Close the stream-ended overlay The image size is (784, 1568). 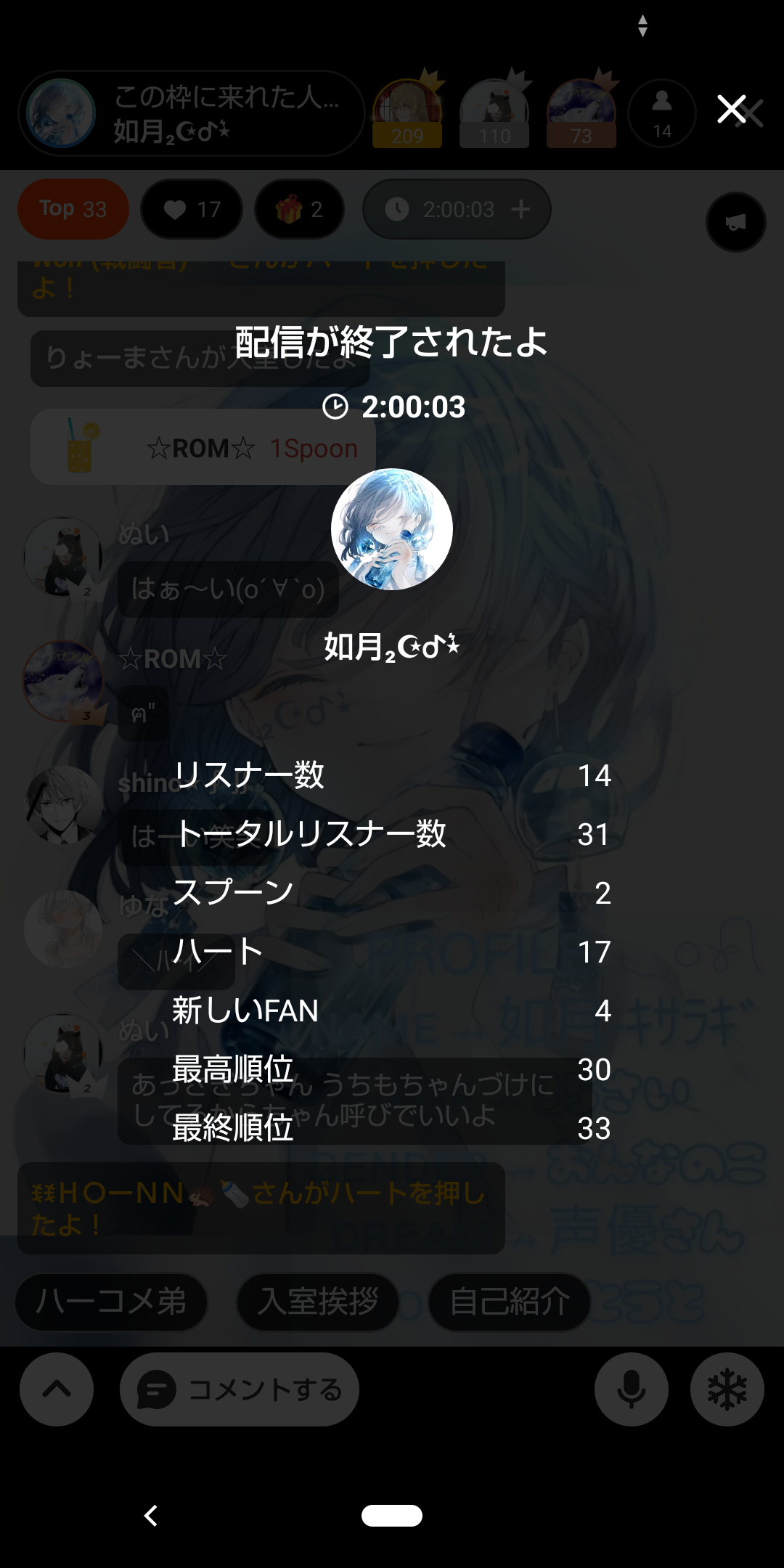tap(732, 110)
